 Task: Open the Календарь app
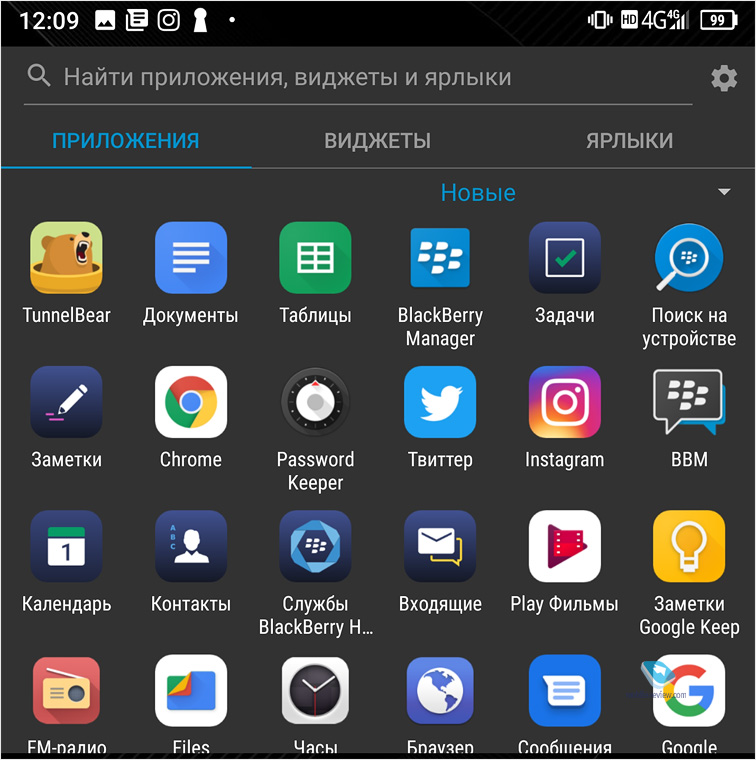66,547
